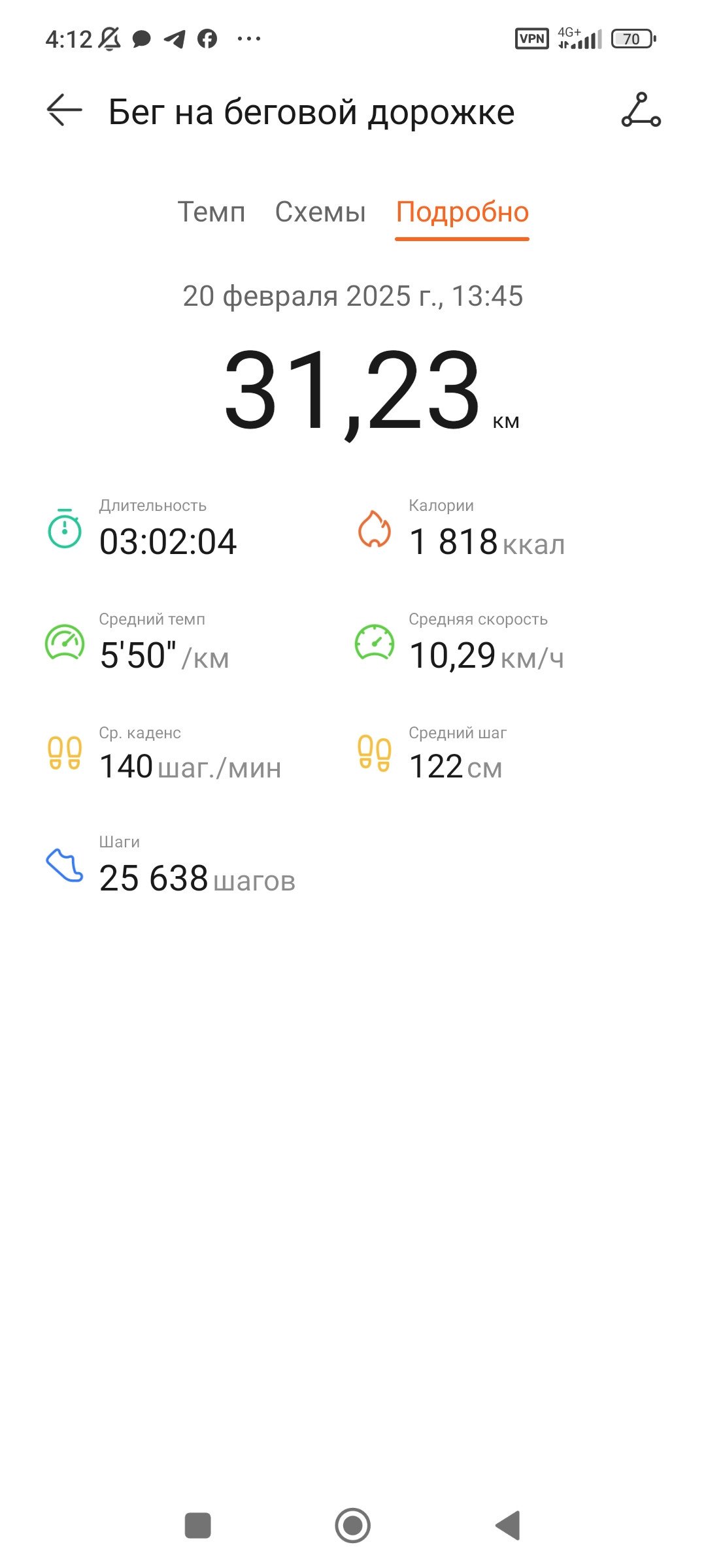Open recent apps with the square button
This screenshot has width=706, height=1568.
(198, 1526)
